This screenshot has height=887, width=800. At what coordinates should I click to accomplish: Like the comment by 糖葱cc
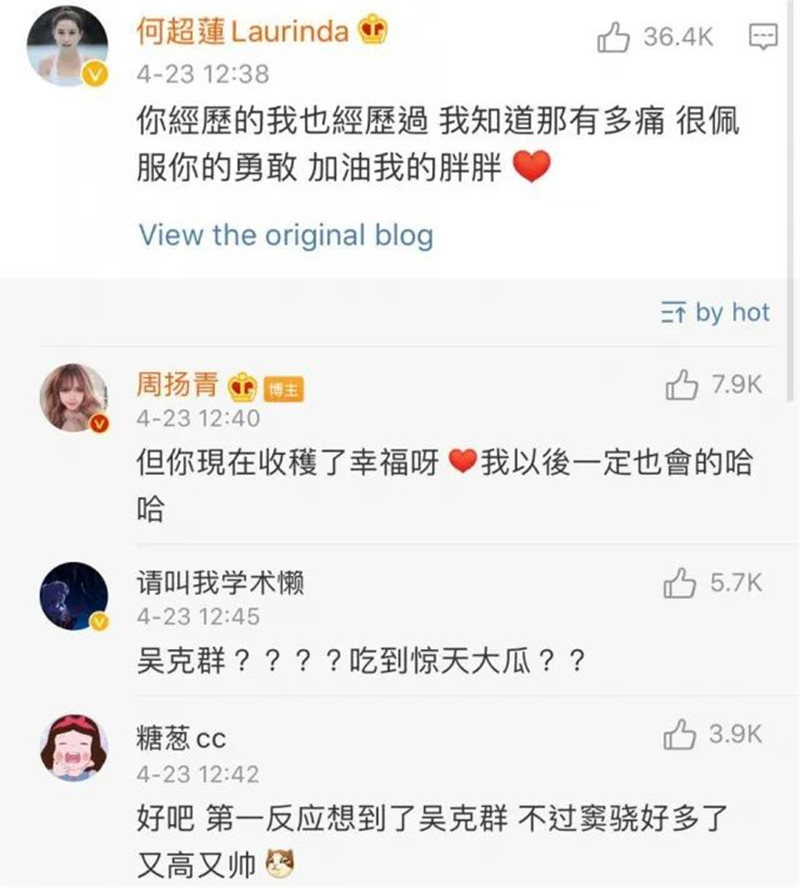[x=680, y=735]
